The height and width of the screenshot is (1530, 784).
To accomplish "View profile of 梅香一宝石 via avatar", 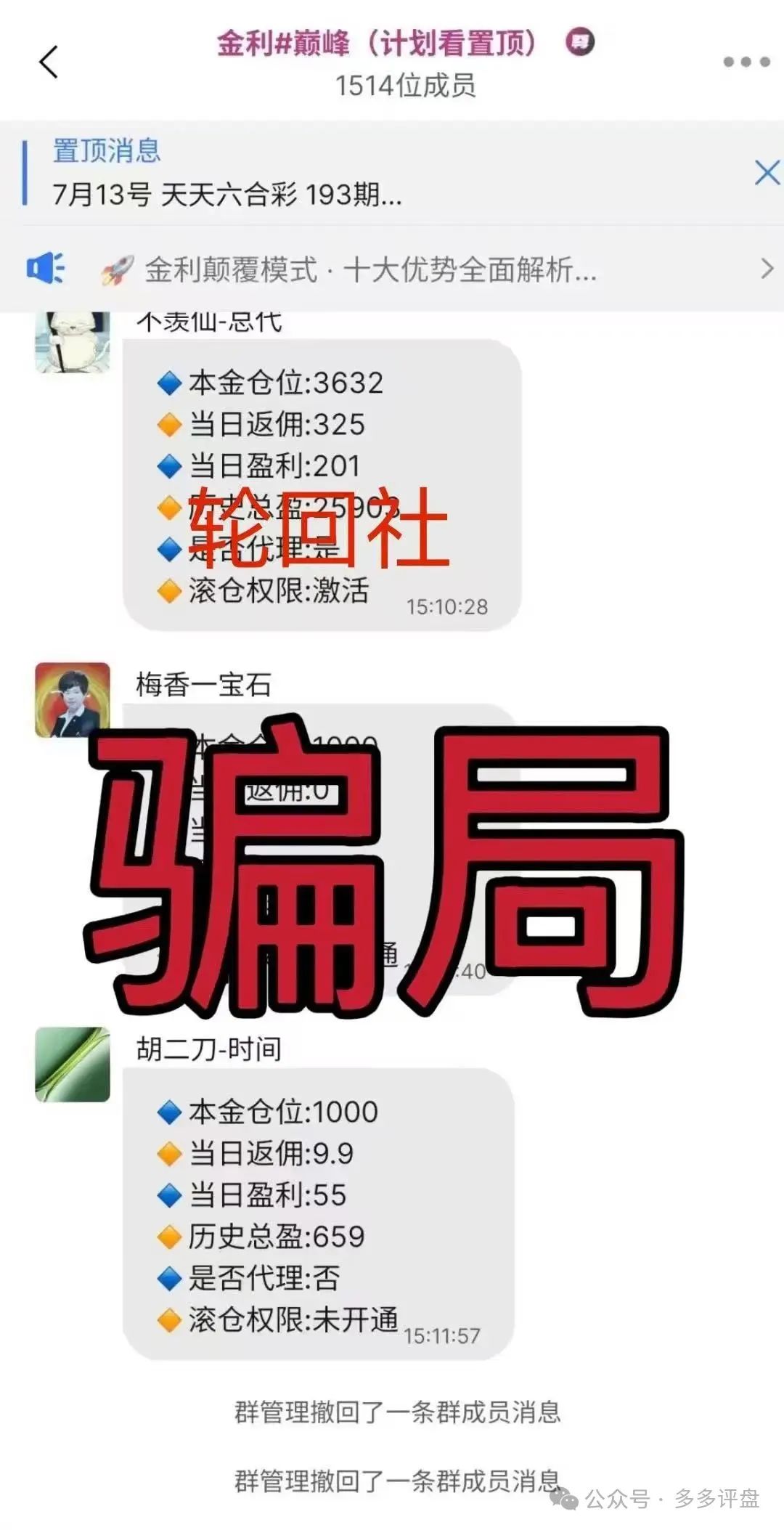I will (x=73, y=699).
